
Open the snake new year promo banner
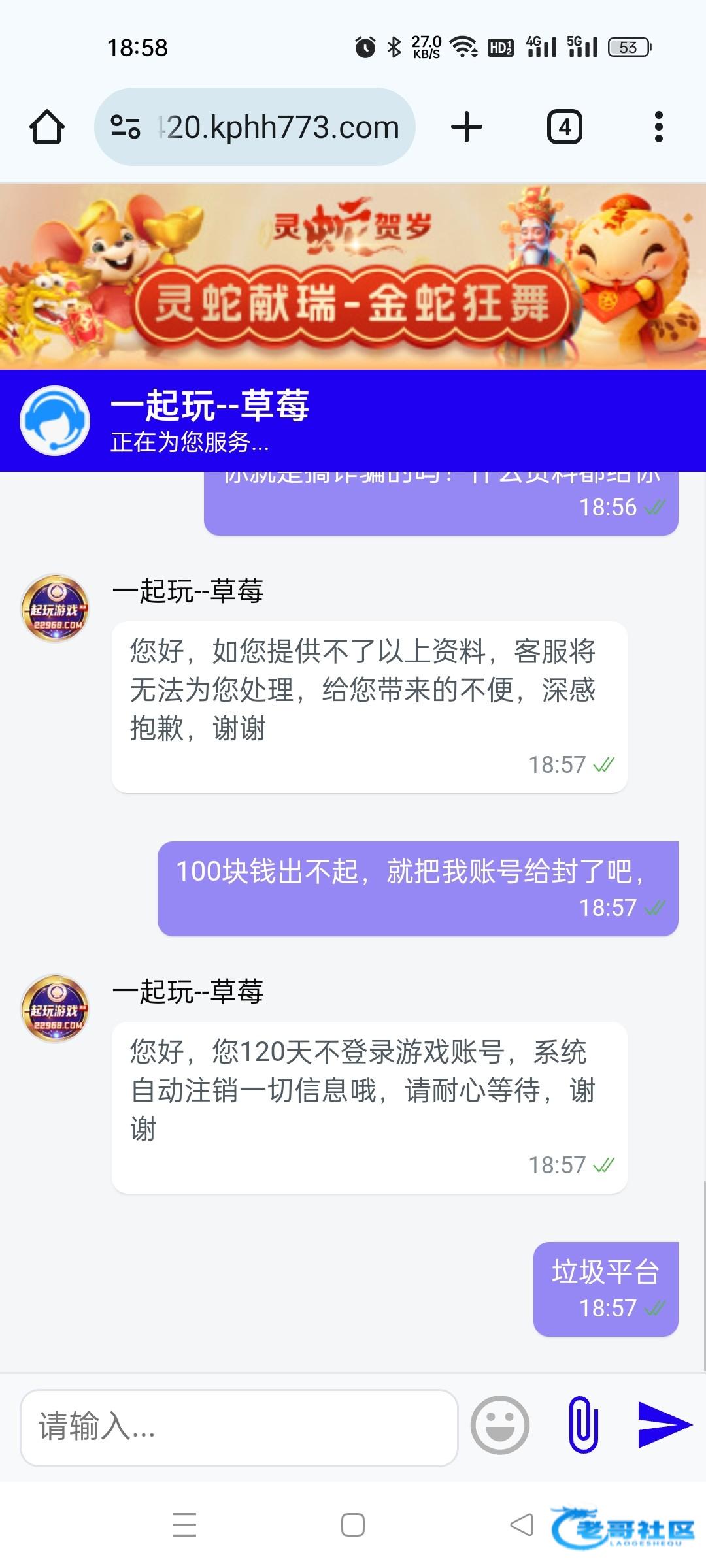353,276
